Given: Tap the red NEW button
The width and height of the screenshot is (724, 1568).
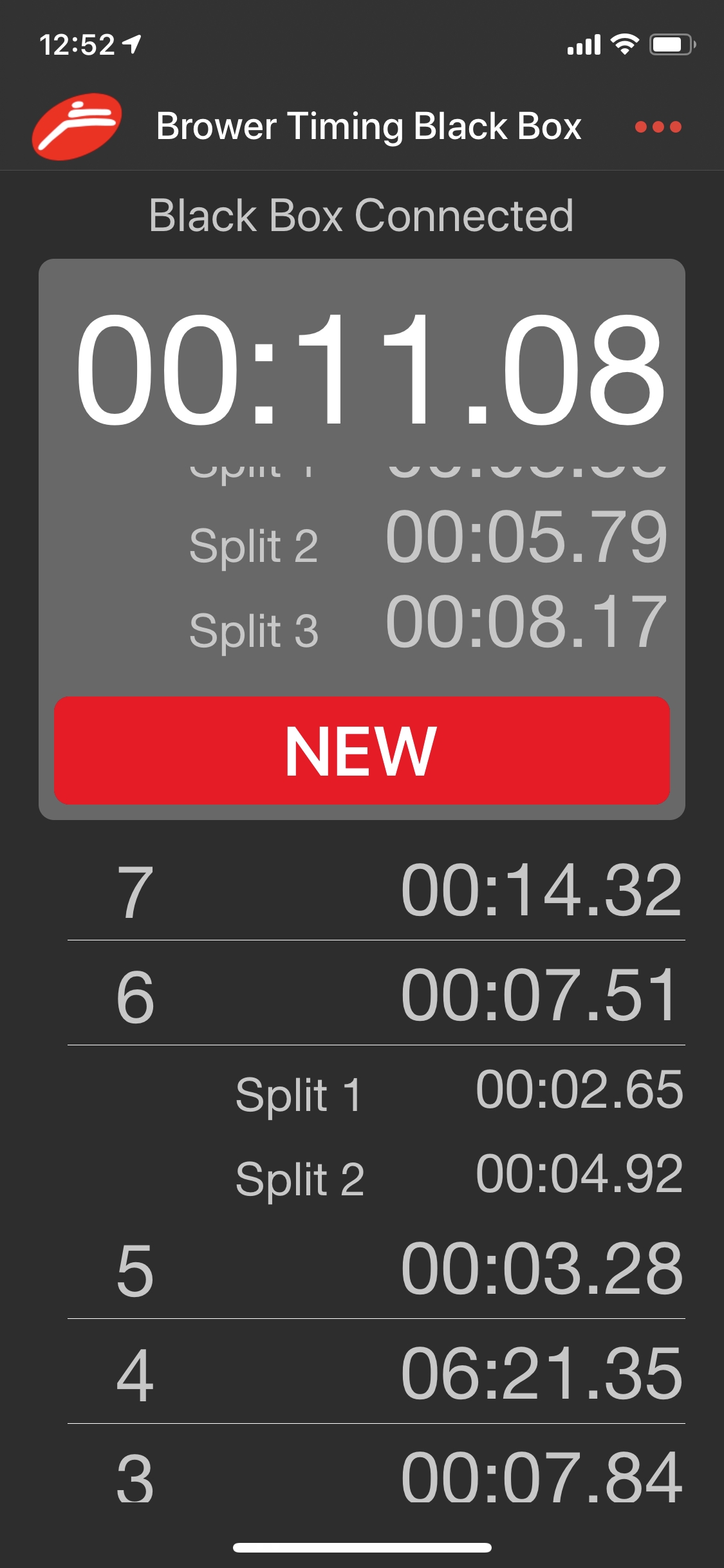Looking at the screenshot, I should point(362,751).
